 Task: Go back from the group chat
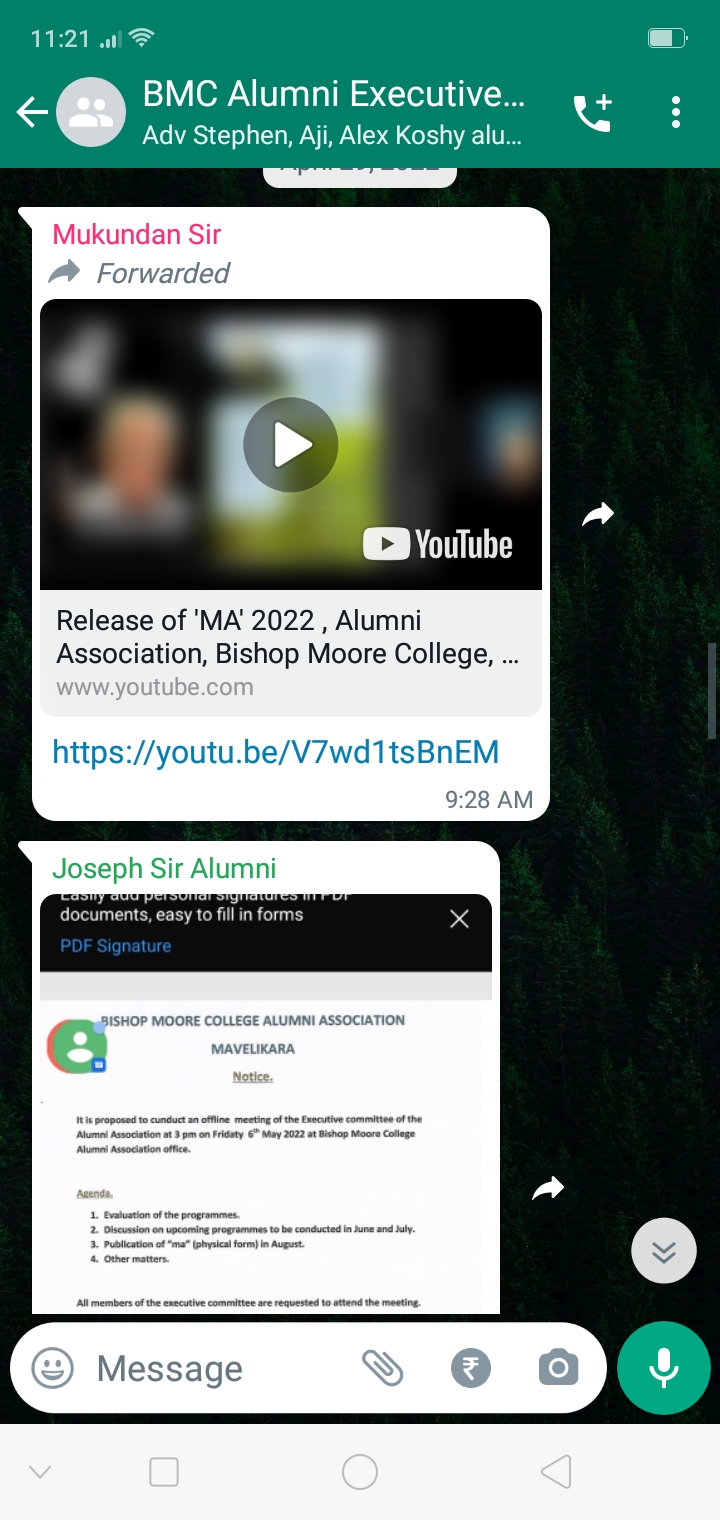pyautogui.click(x=32, y=113)
